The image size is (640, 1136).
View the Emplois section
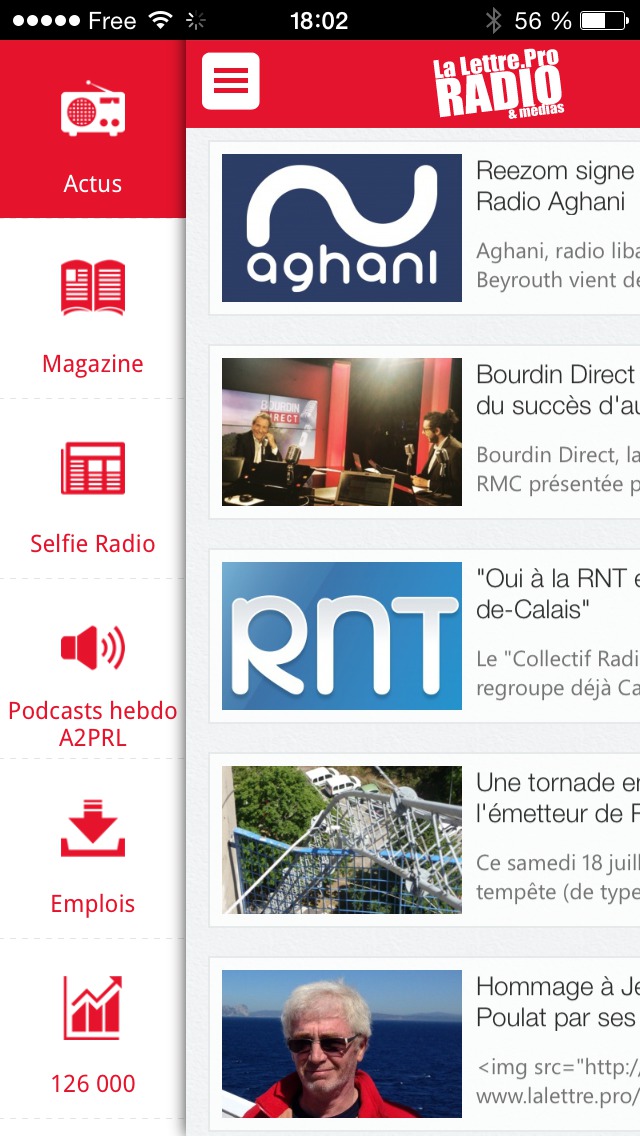point(93,852)
